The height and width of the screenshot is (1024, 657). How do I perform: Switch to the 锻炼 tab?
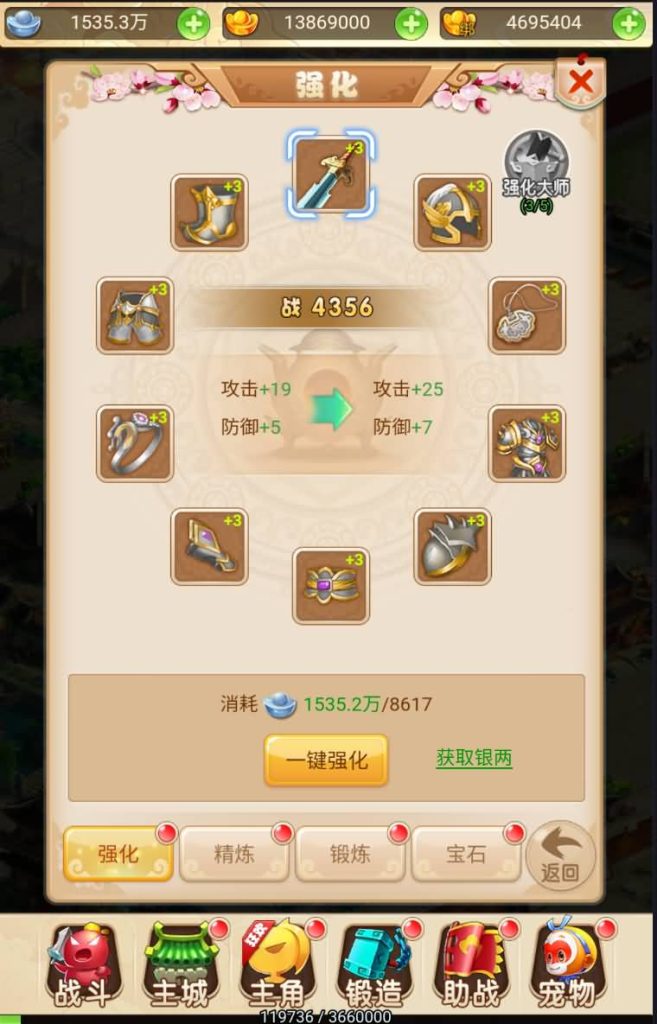pyautogui.click(x=350, y=854)
